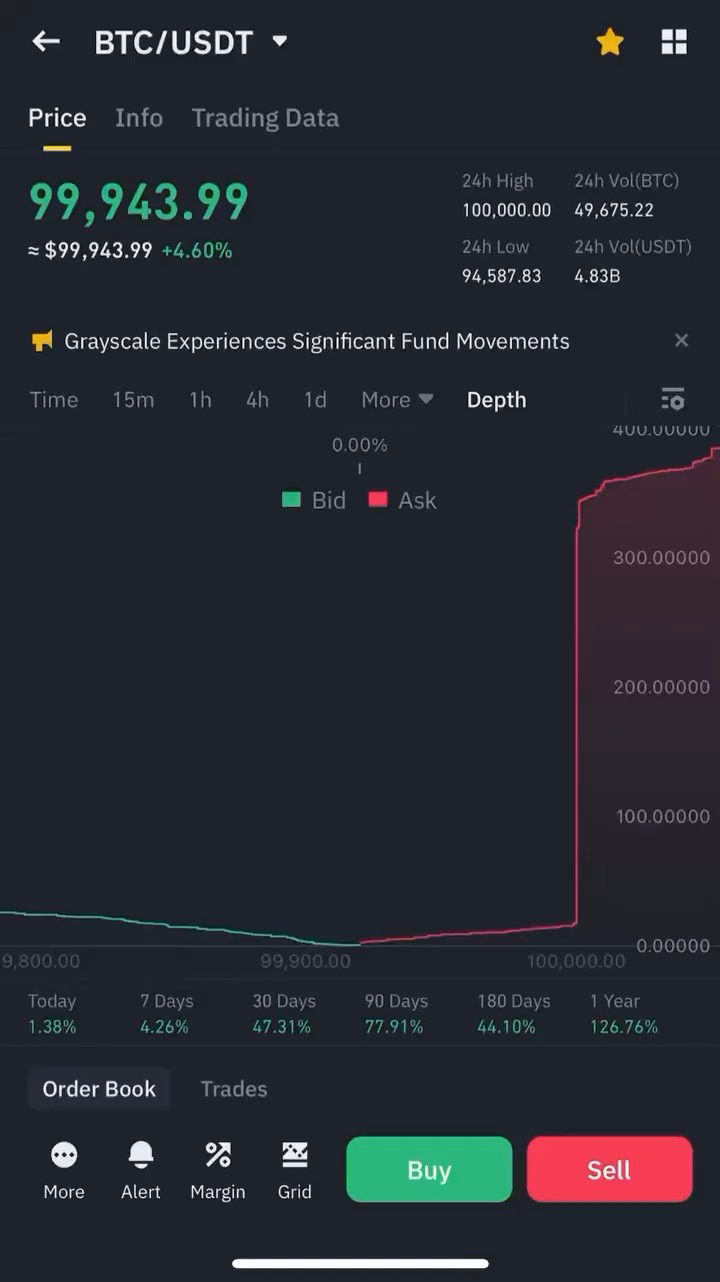This screenshot has width=720, height=1282.
Task: Toggle BTC/USDT as favorite with star
Action: (x=610, y=41)
